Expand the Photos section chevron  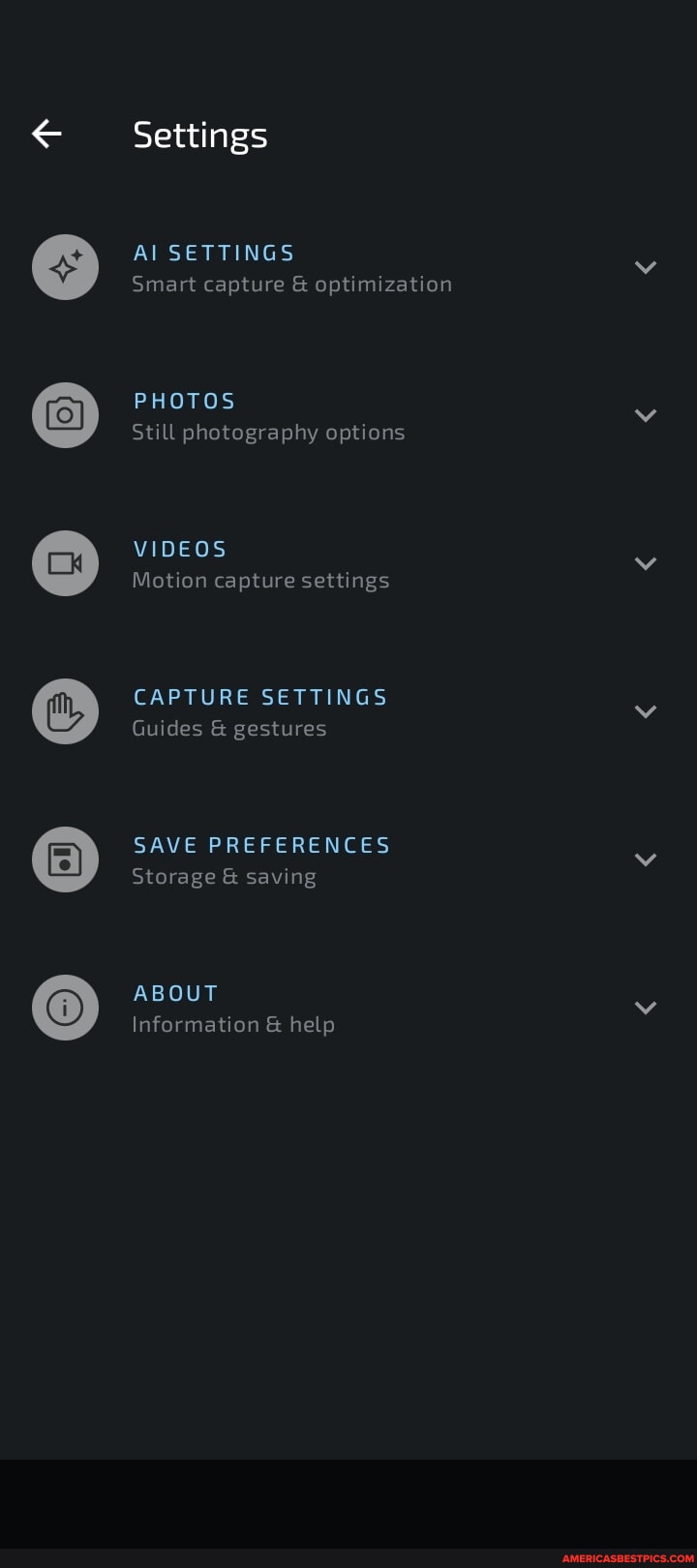[x=646, y=415]
